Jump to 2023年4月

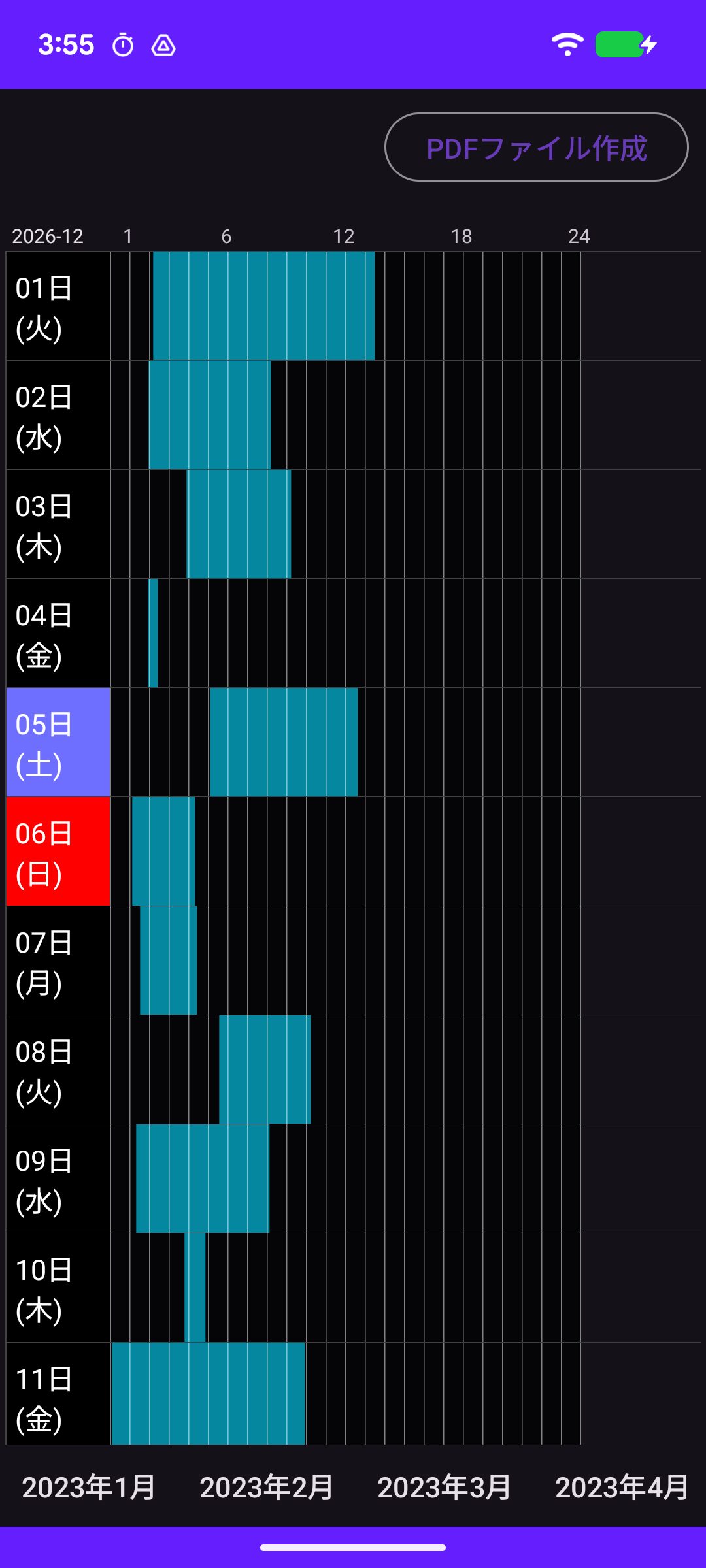622,1488
